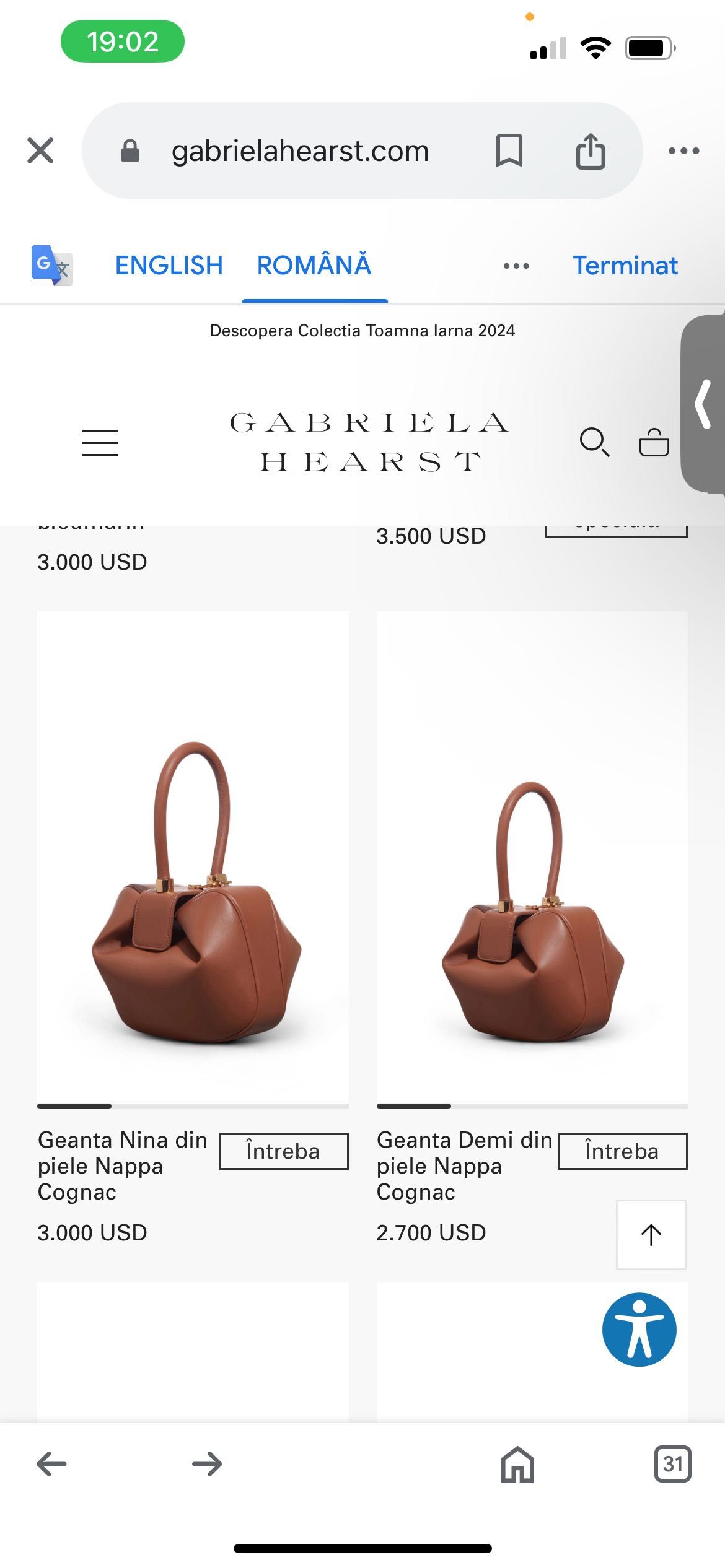The height and width of the screenshot is (1568, 725).
Task: Tap Întreba for Geanta Demi
Action: tap(622, 1151)
